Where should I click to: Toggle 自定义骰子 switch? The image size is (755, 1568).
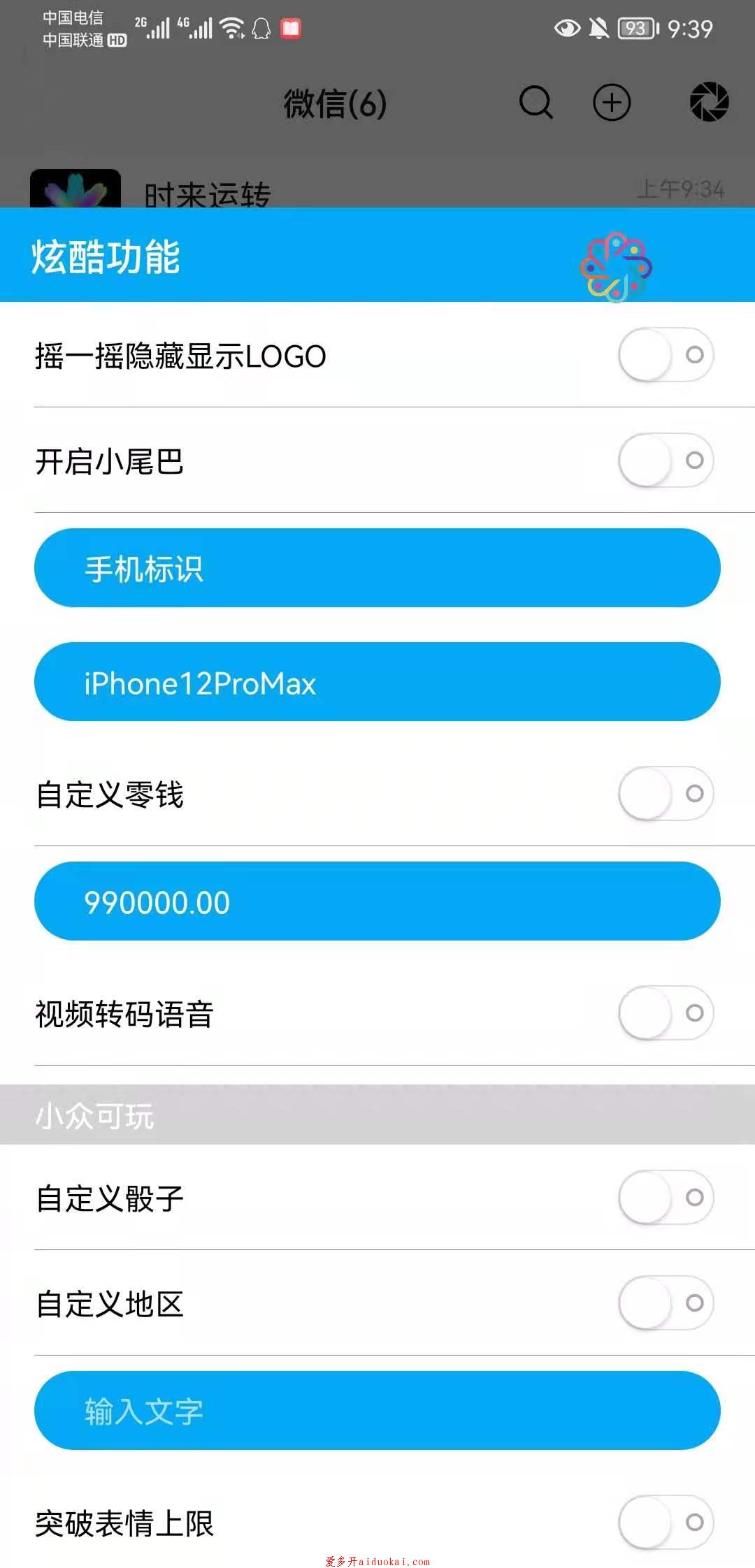(666, 1198)
